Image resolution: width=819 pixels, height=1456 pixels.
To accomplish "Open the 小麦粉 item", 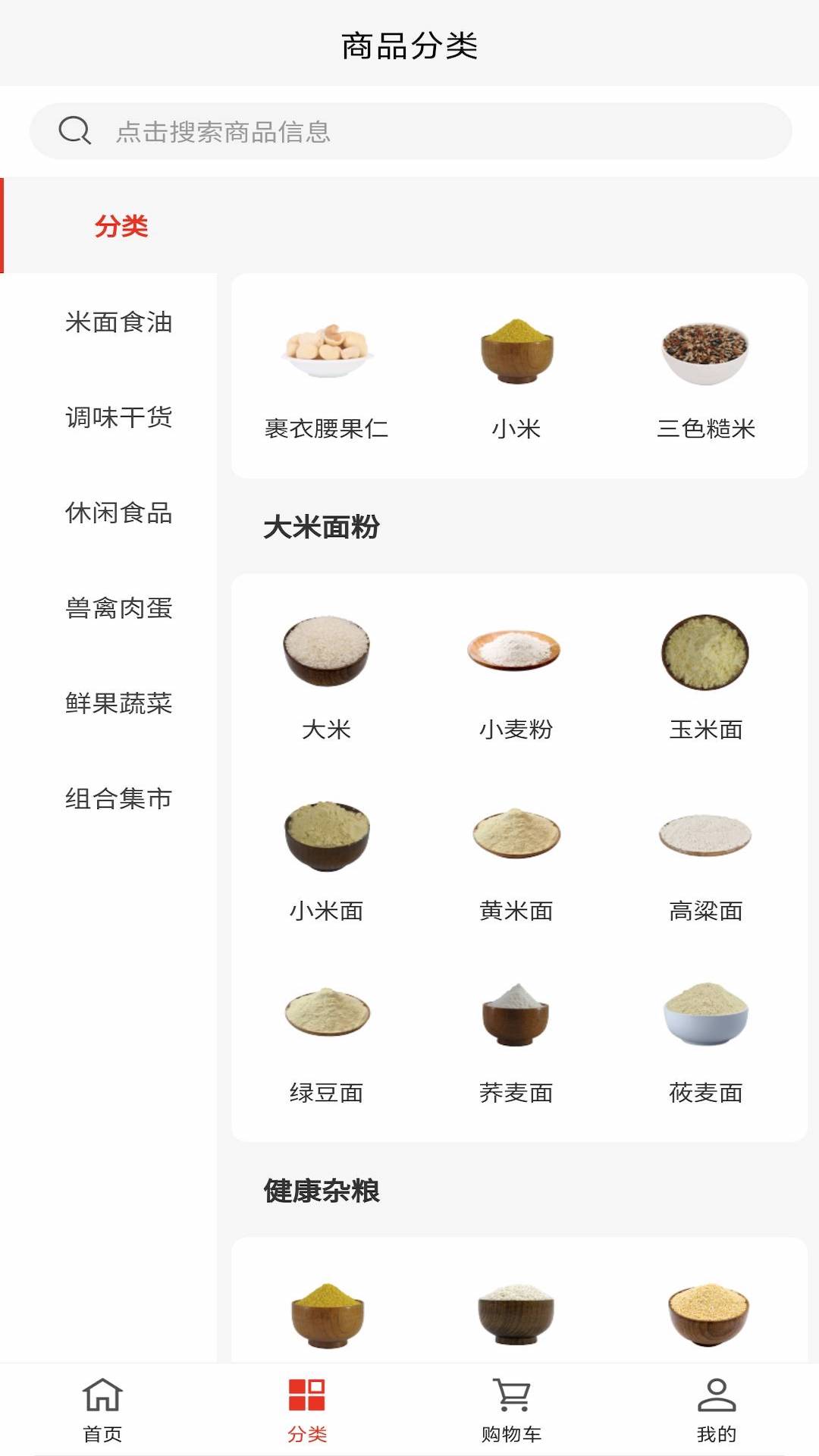I will tap(516, 677).
